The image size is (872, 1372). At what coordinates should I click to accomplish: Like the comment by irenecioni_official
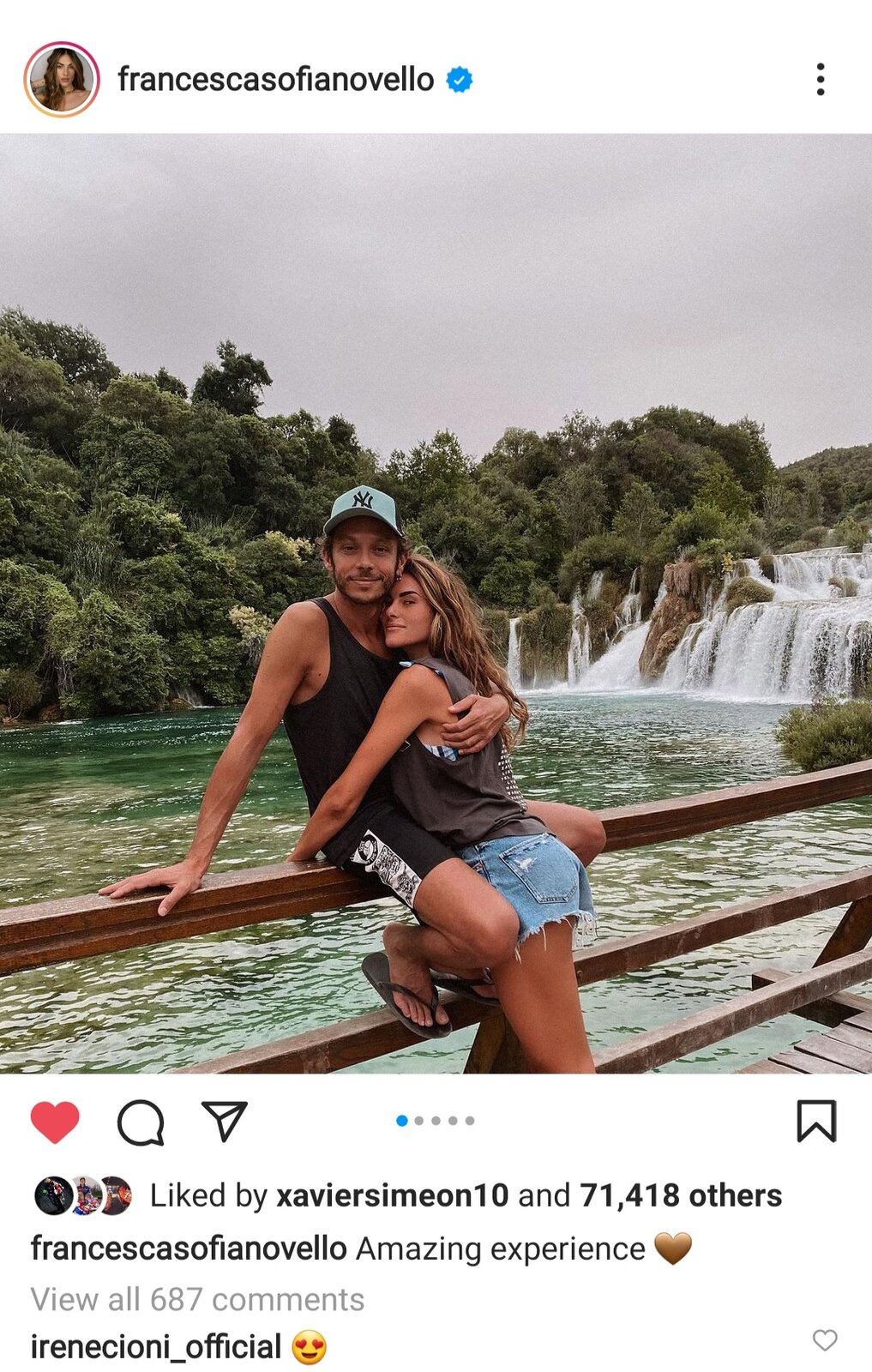[x=825, y=1339]
